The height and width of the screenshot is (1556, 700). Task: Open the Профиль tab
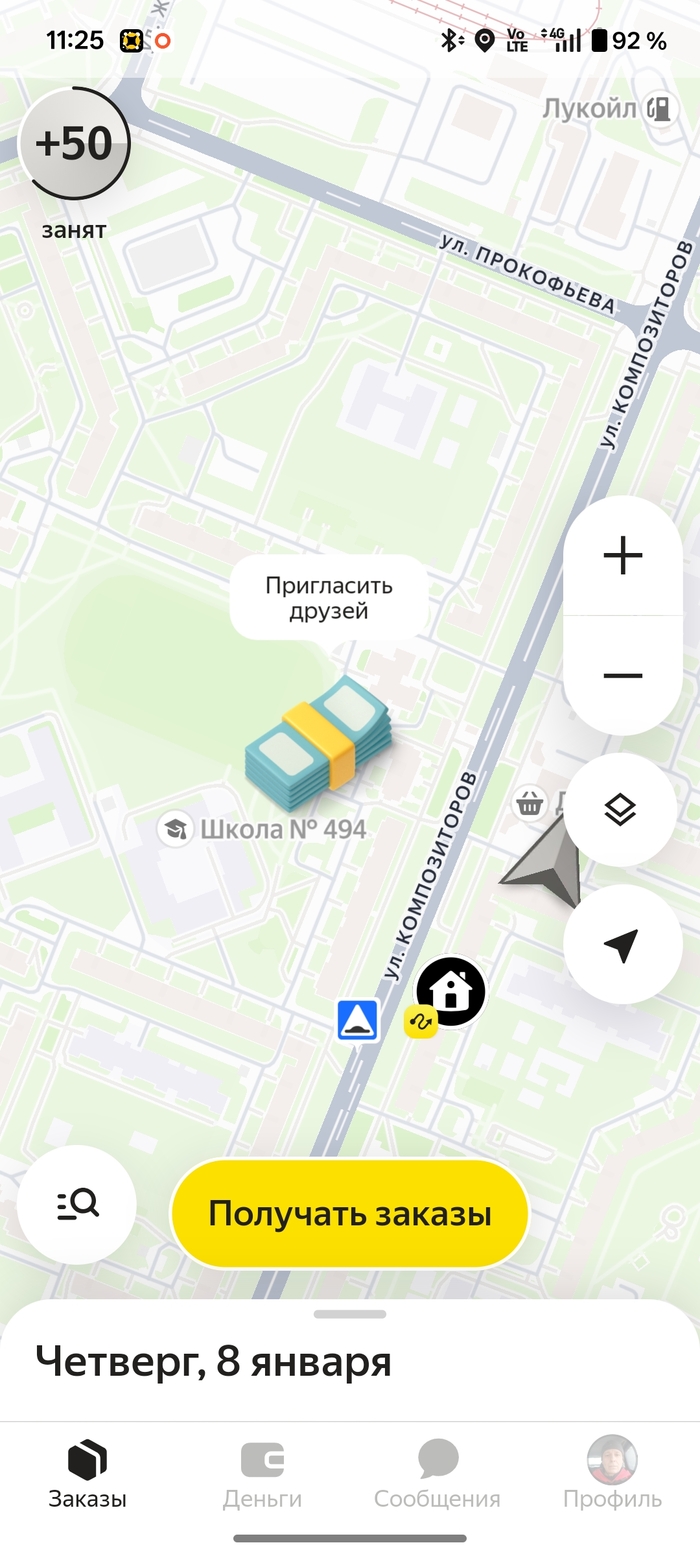tap(612, 1475)
